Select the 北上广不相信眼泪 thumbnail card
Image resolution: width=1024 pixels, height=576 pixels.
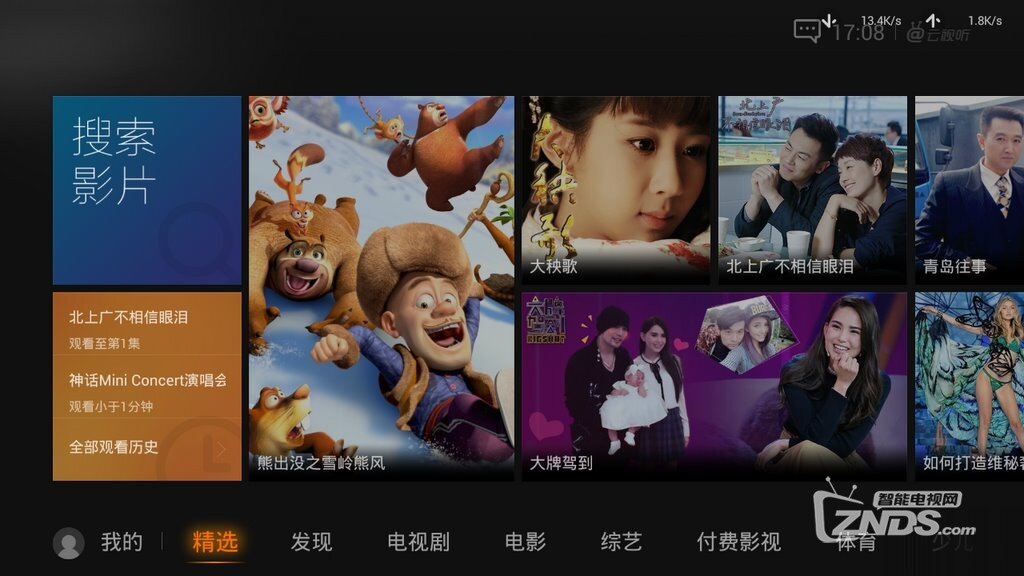click(x=812, y=190)
